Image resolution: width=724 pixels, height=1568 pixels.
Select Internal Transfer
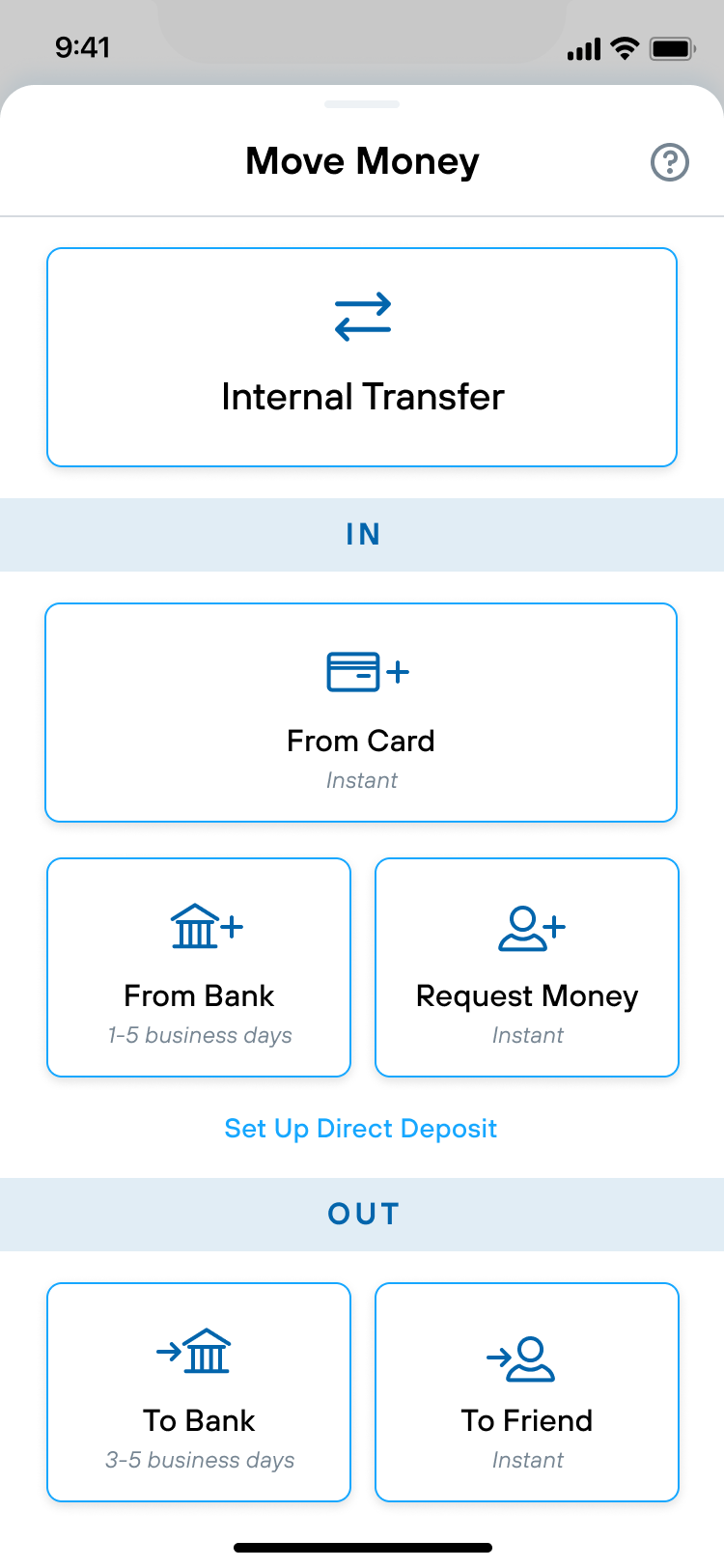click(x=362, y=357)
